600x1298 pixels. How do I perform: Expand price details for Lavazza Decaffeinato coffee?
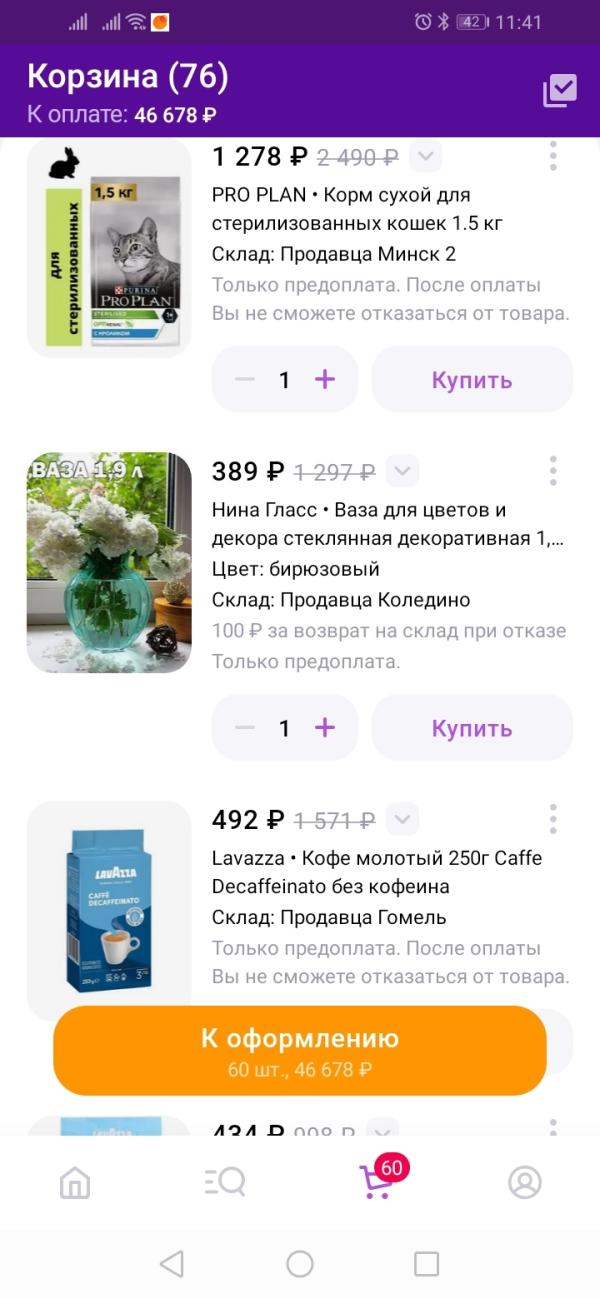pyautogui.click(x=402, y=820)
